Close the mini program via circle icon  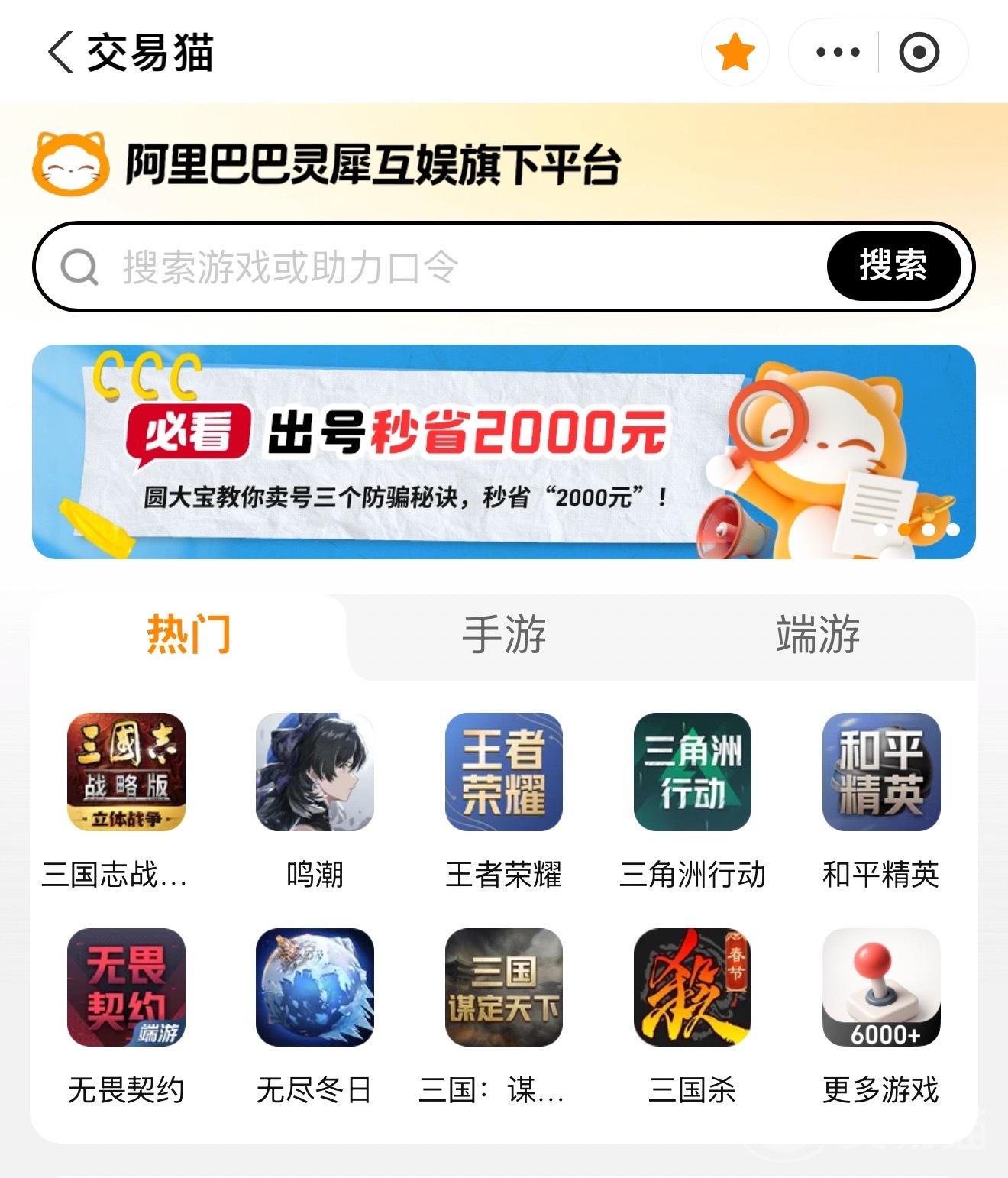(x=919, y=52)
